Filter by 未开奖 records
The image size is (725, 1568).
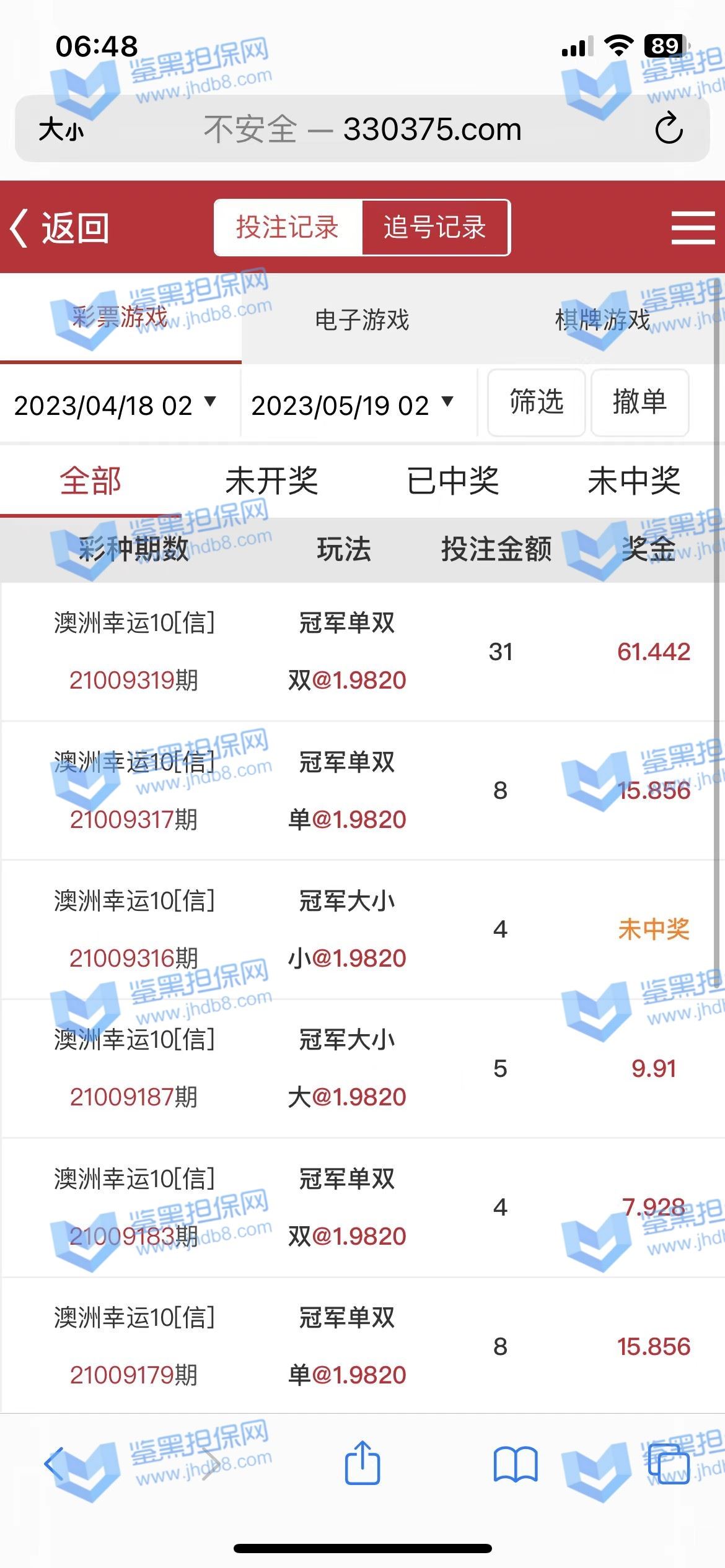coord(271,481)
